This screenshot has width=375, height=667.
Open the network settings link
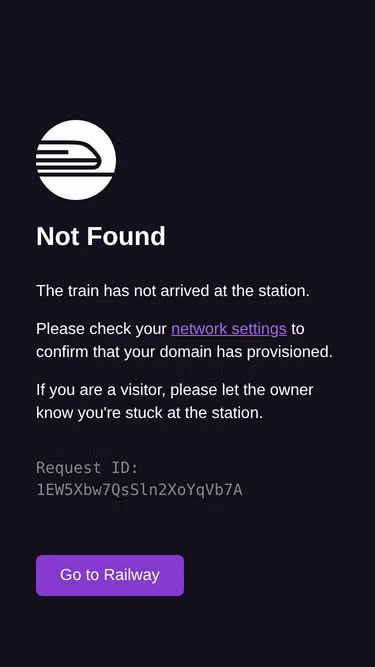click(x=229, y=329)
